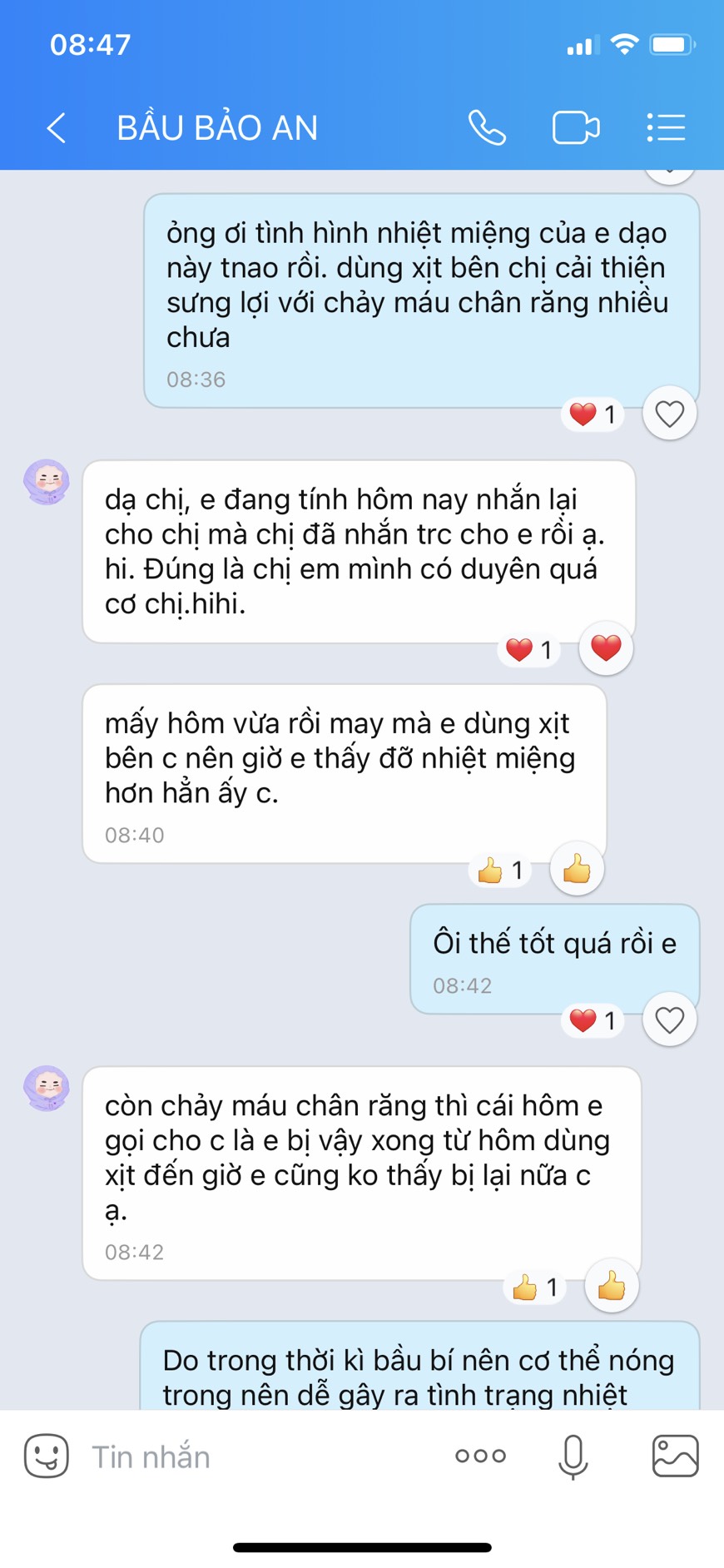Tap the red heart reaction on 'dạ chị' message
The image size is (724, 1568).
pyautogui.click(x=606, y=648)
